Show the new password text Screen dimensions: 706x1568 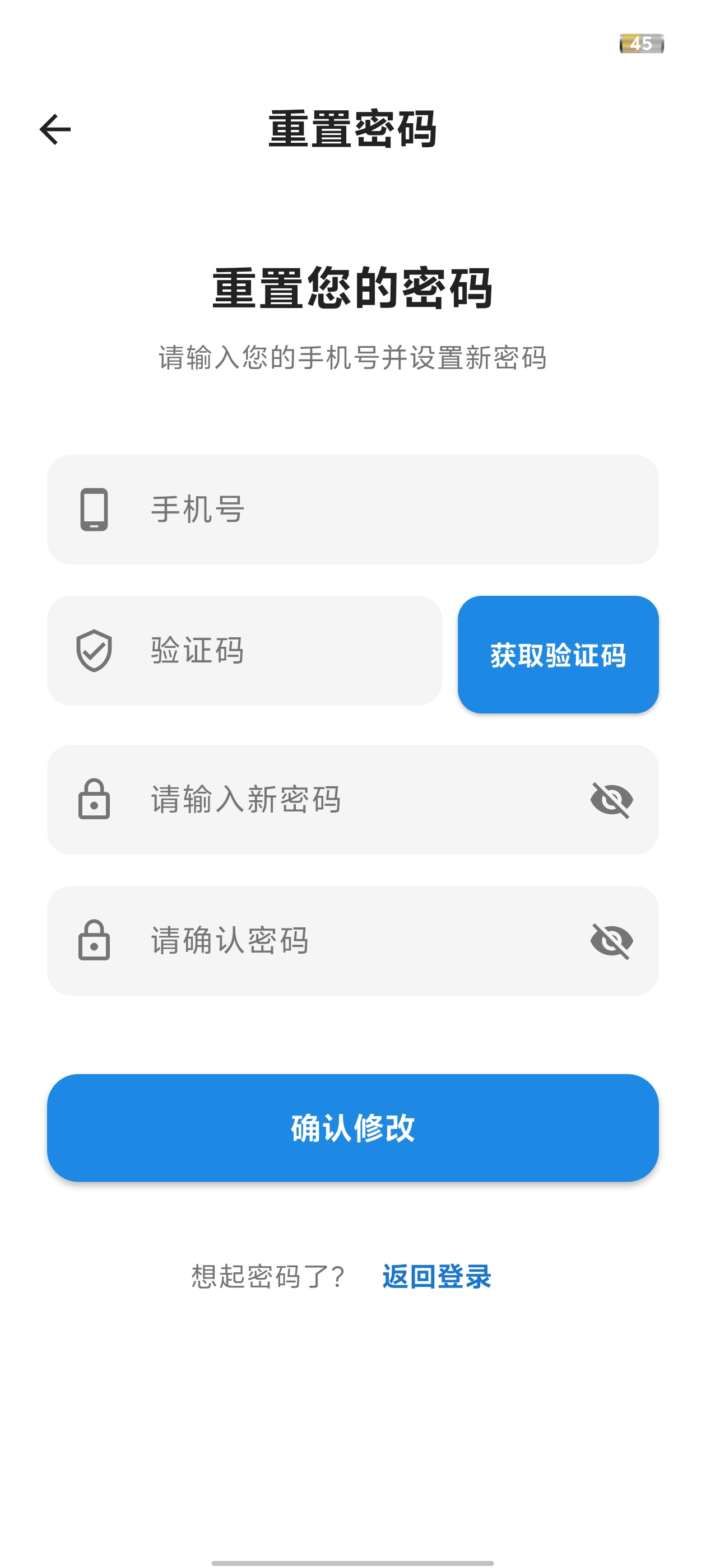point(611,801)
